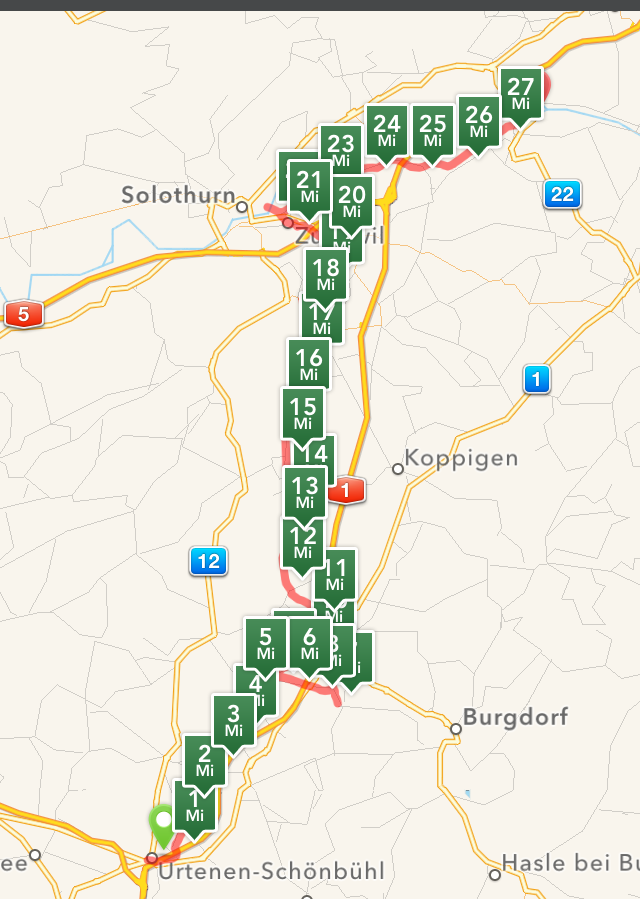
Task: Select the 24 Mi map pin
Action: point(387,130)
